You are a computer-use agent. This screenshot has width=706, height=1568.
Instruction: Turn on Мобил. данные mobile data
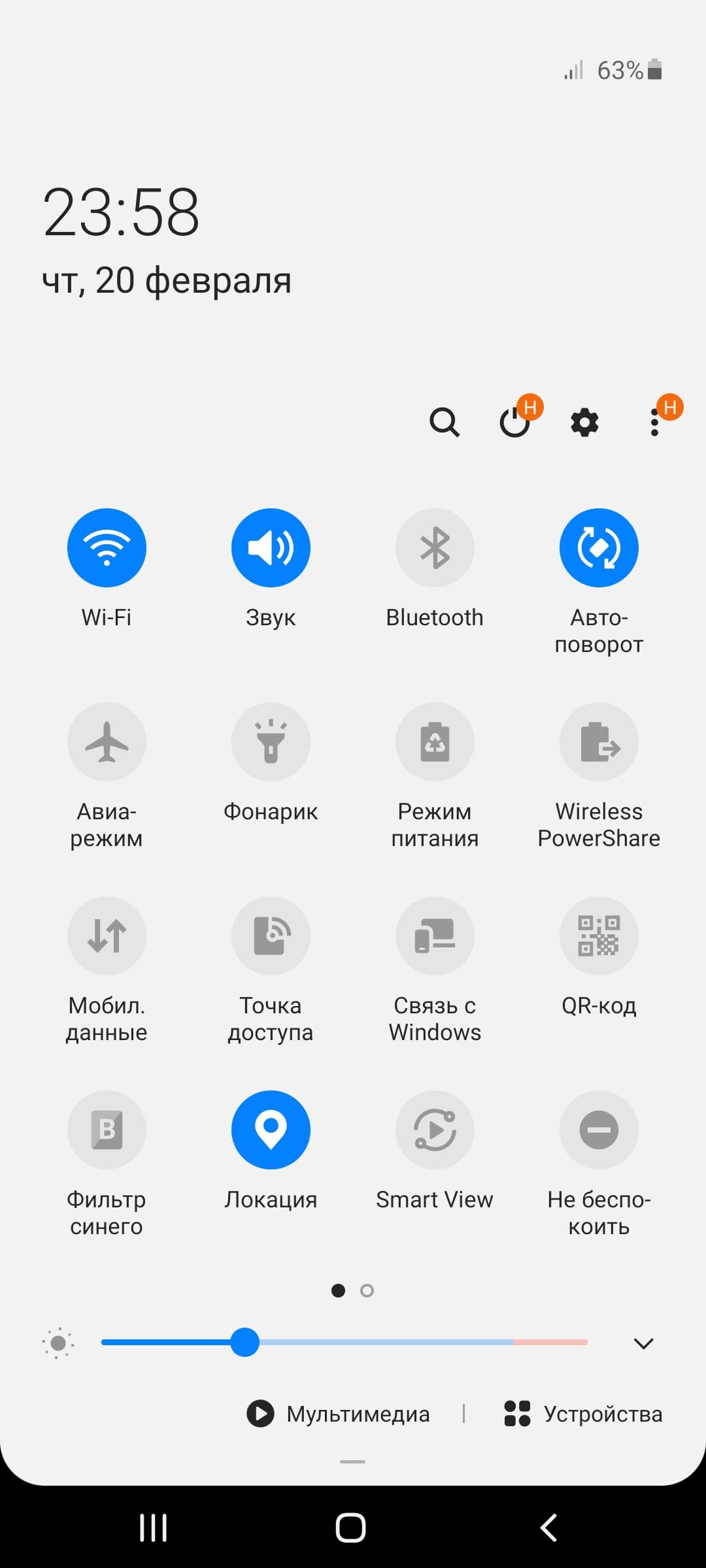(107, 936)
